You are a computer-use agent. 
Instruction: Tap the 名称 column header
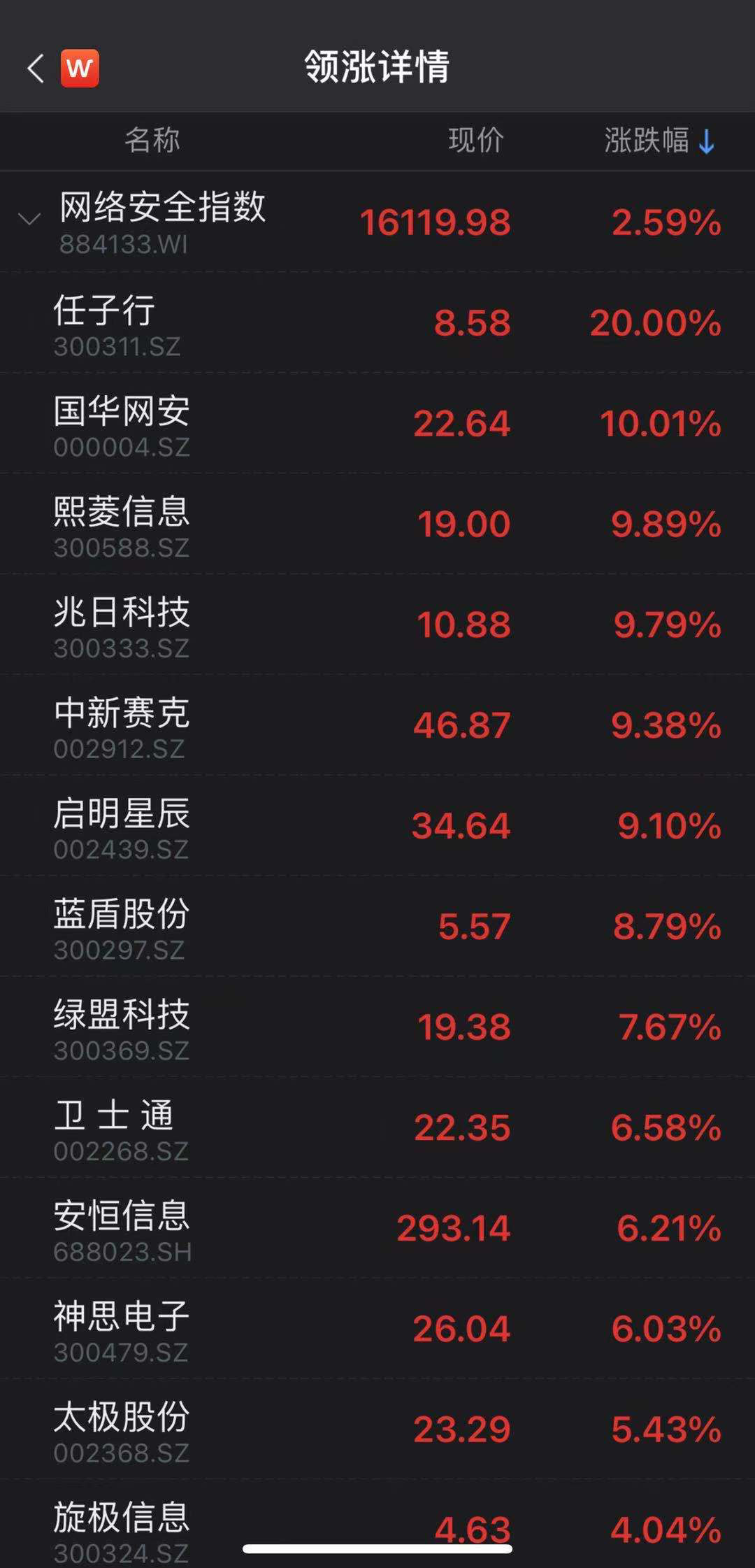(151, 141)
